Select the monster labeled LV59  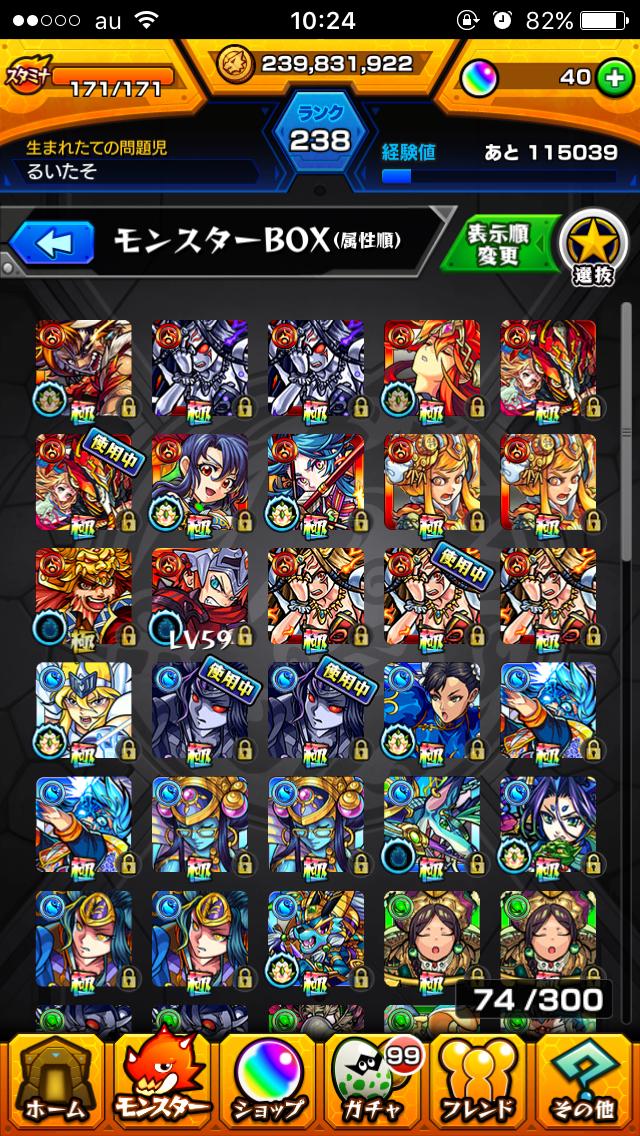tap(198, 596)
